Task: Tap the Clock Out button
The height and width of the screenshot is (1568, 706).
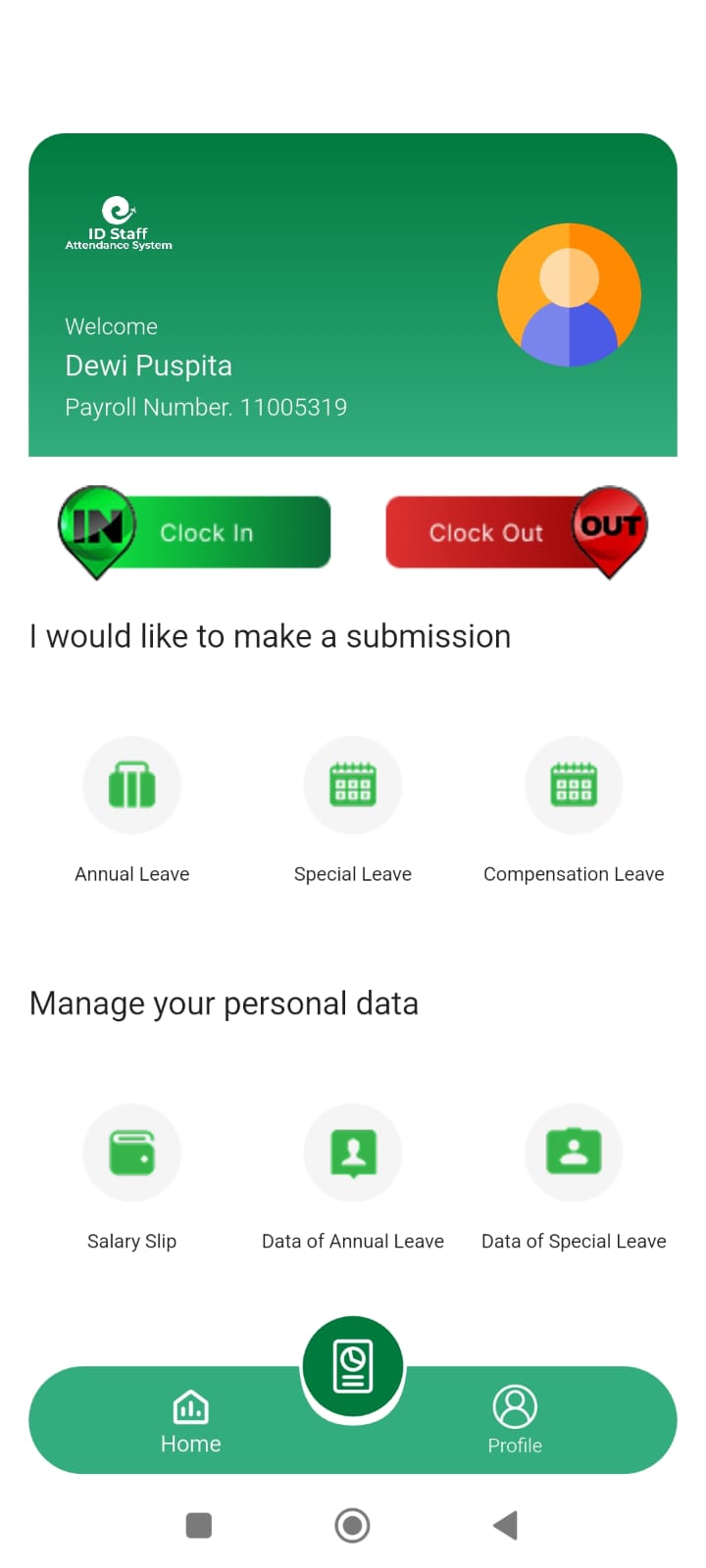Action: pos(500,532)
